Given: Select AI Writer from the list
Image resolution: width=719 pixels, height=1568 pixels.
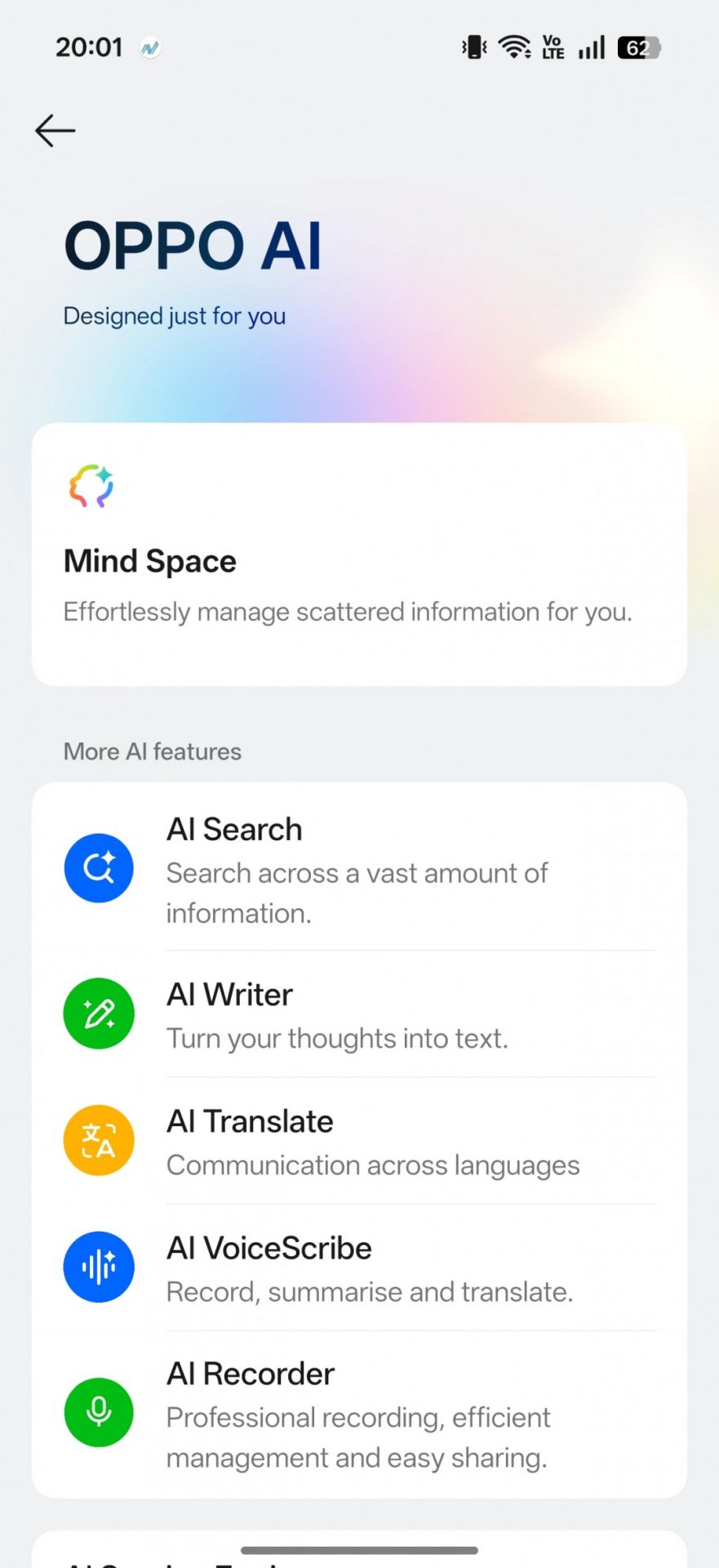Looking at the screenshot, I should [359, 1015].
